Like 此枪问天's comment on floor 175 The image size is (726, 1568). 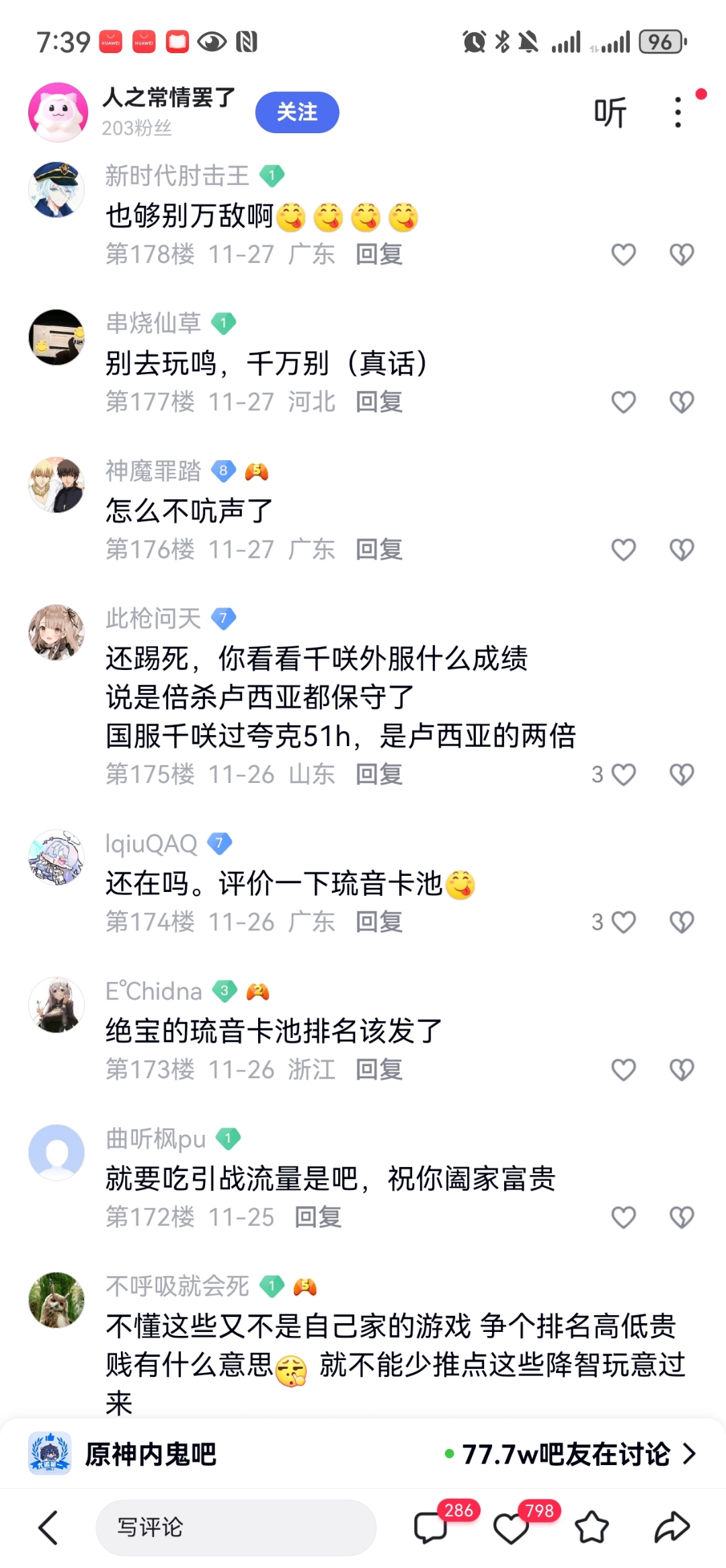coord(623,774)
